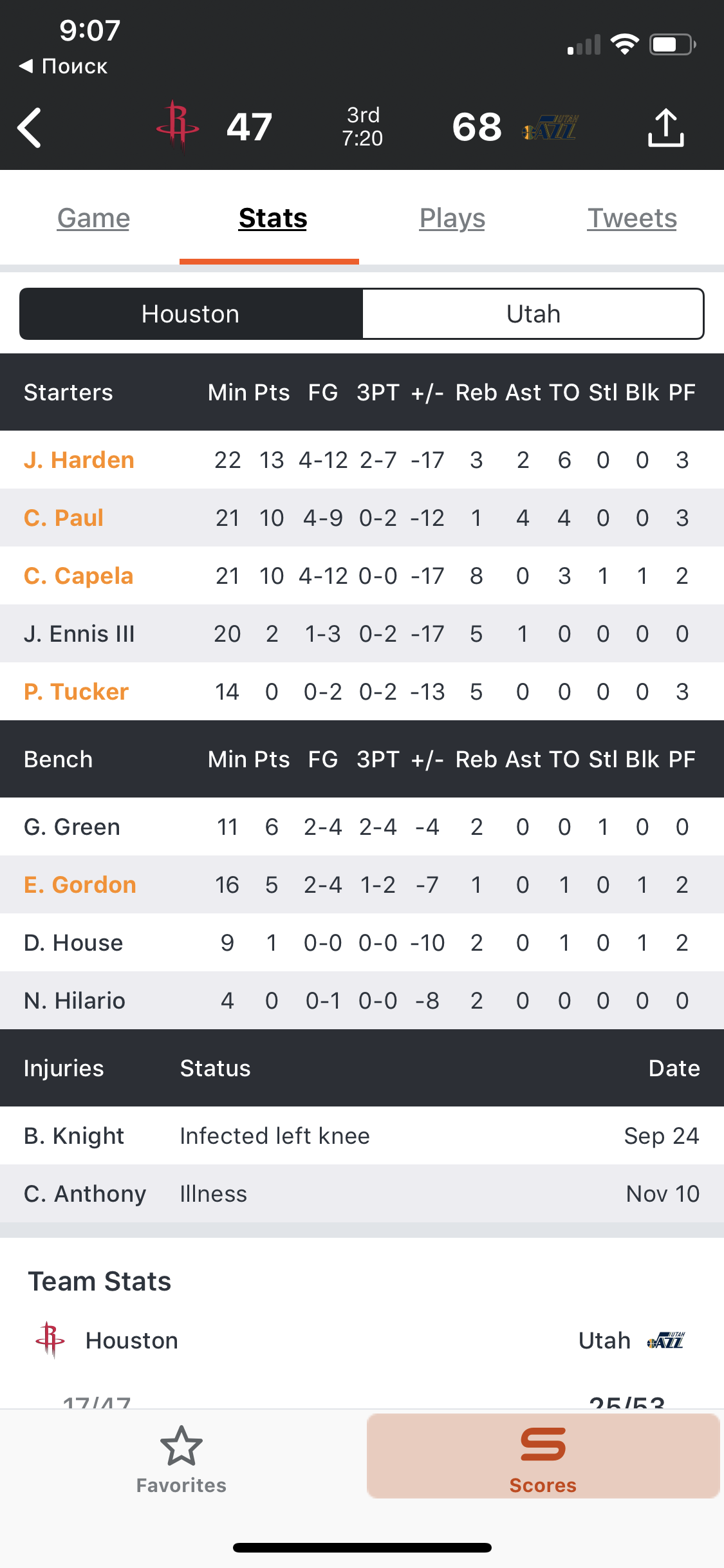The image size is (724, 1568).
Task: Open P. Tucker's player page
Action: 77,692
